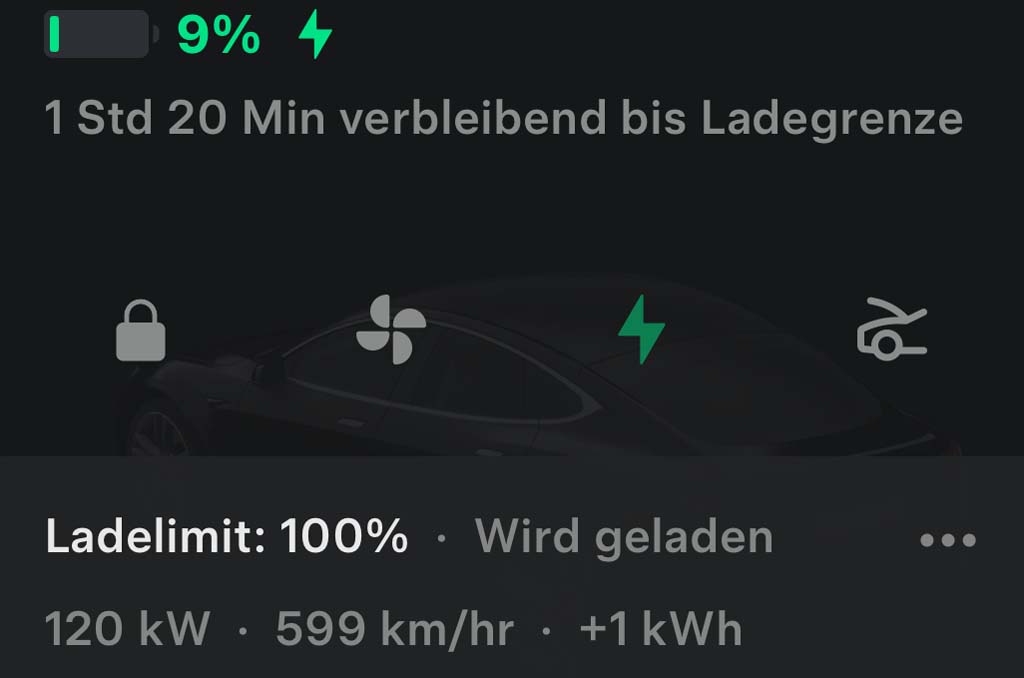
Task: Open the three-dot charging options menu
Action: point(946,540)
